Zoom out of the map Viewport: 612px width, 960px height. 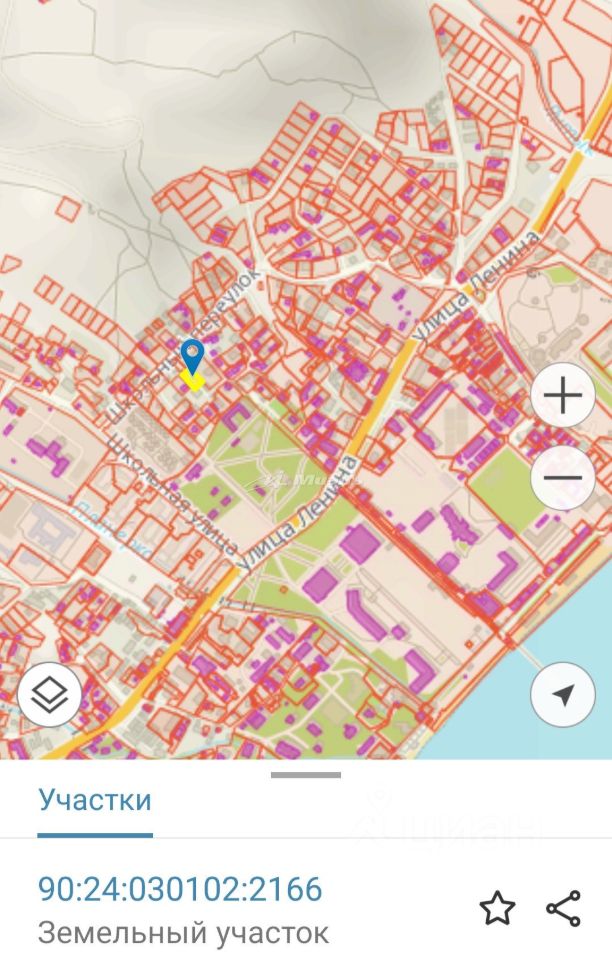point(563,477)
